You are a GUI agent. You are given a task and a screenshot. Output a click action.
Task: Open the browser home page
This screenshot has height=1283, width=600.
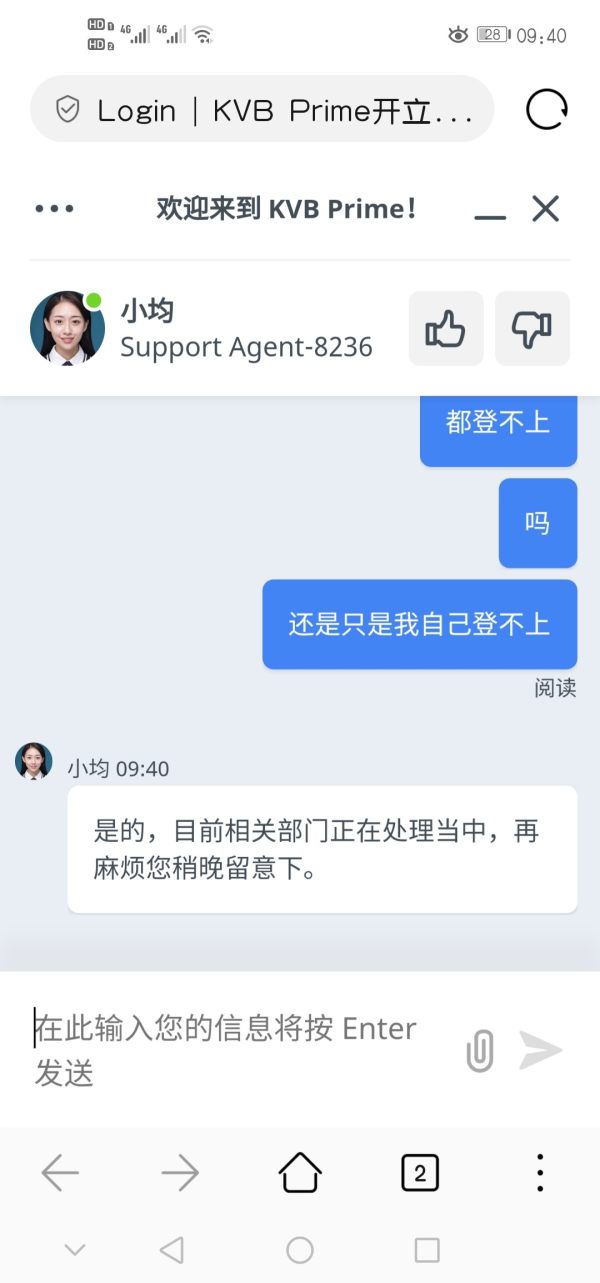pyautogui.click(x=300, y=1173)
